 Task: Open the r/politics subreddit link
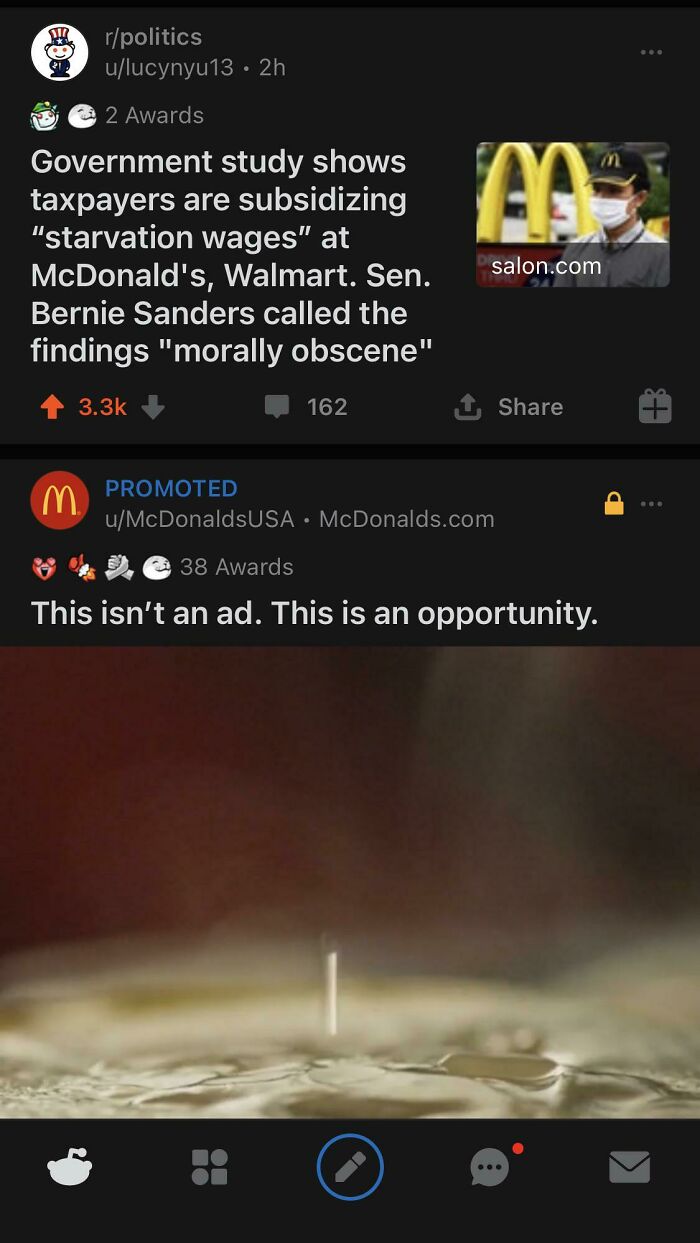pyautogui.click(x=152, y=37)
